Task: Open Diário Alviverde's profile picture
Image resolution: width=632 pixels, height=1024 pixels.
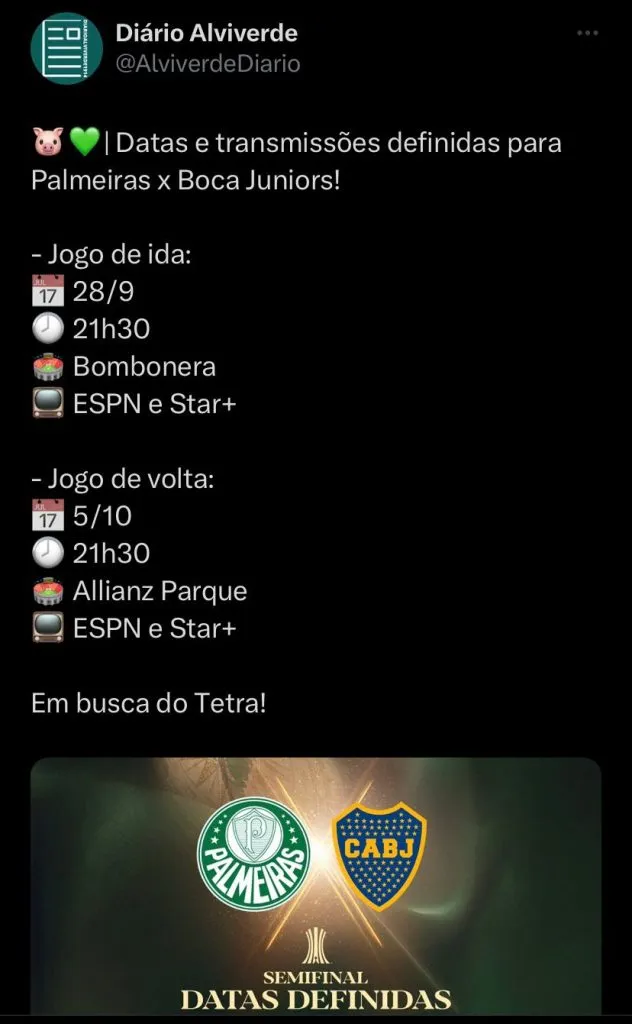Action: (66, 47)
